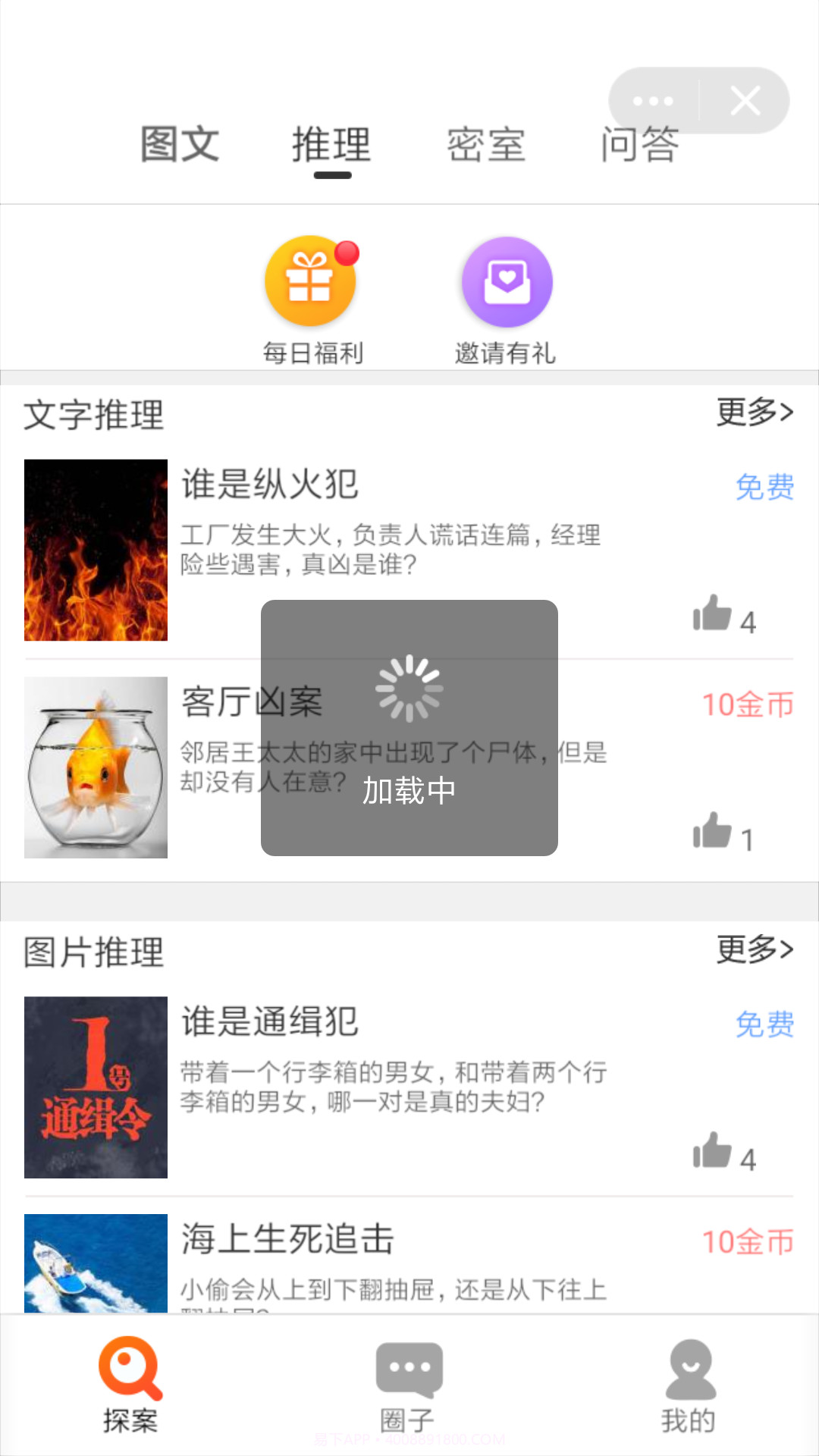Tap the 邀请有礼 invite rewards envelope icon
819x1456 pixels.
point(507,281)
